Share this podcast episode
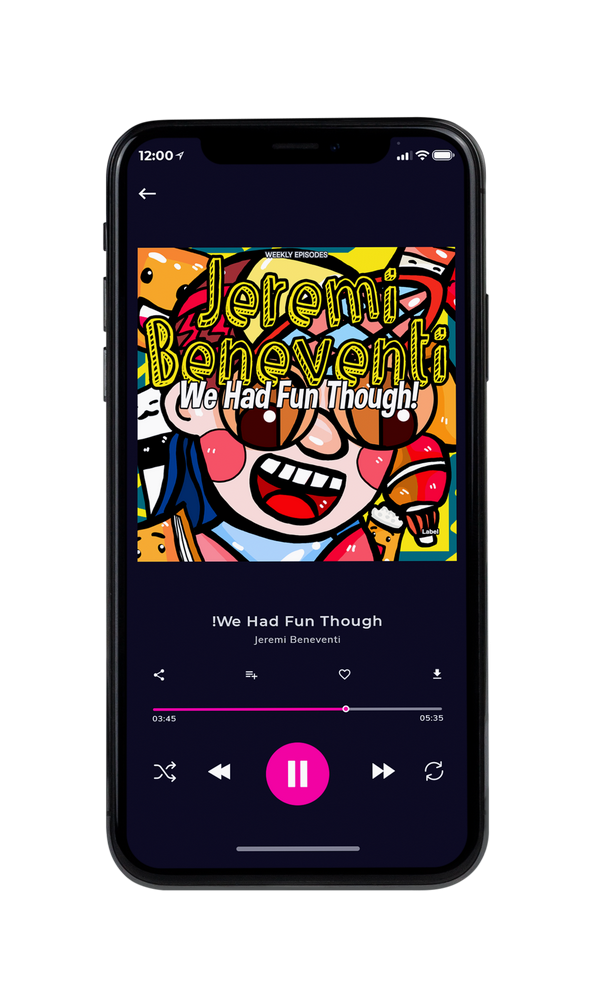This screenshot has height=1000, width=600. pyautogui.click(x=159, y=675)
